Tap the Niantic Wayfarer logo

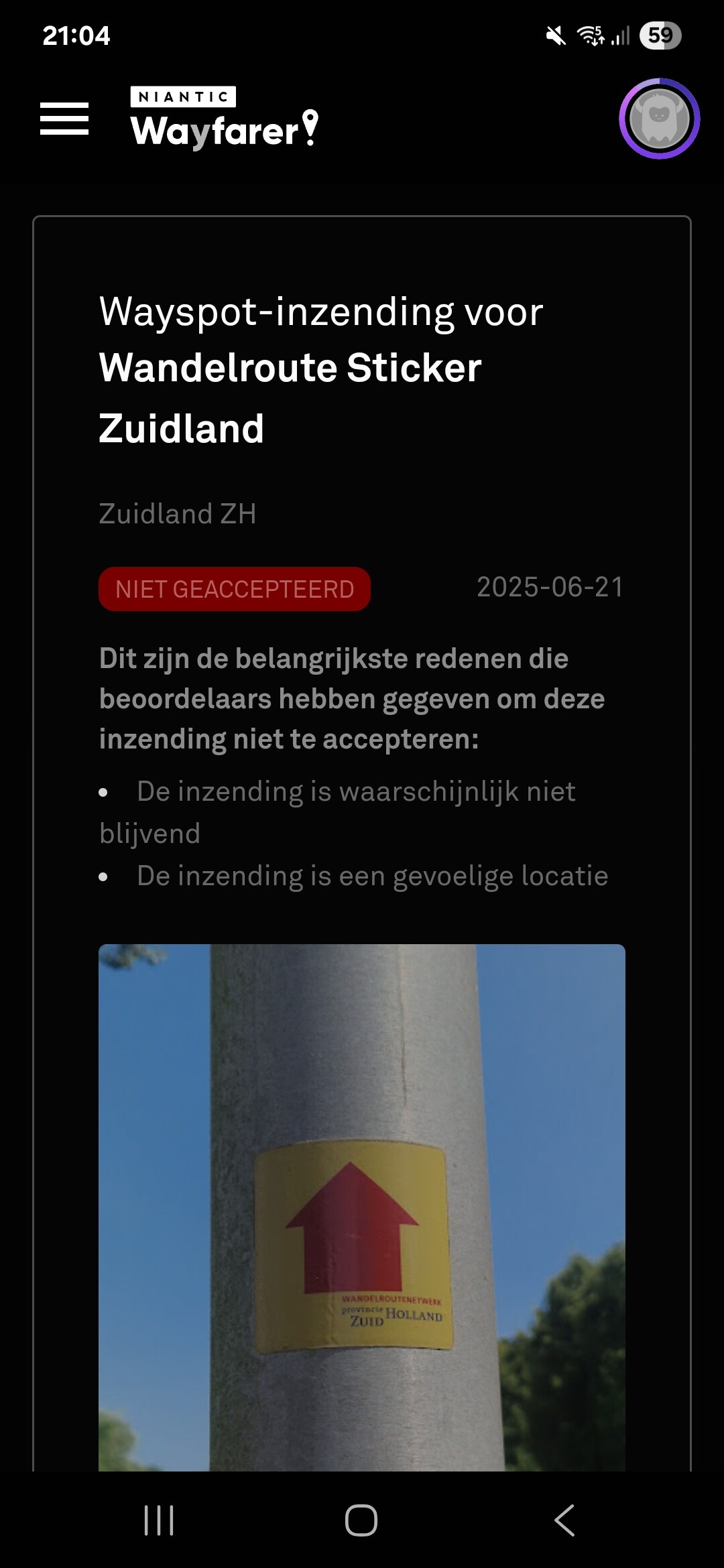tap(225, 118)
